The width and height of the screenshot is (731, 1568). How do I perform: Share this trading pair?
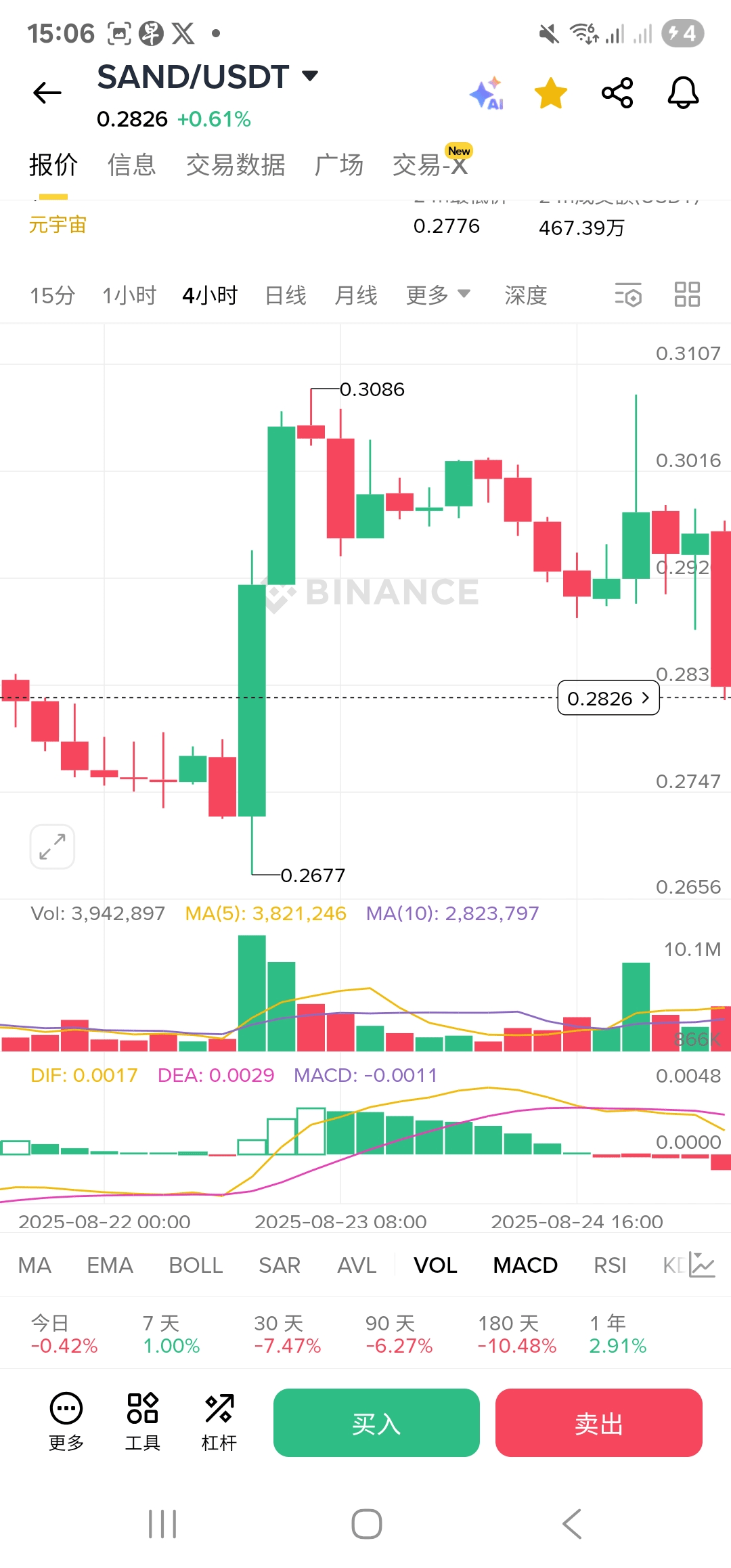[x=617, y=93]
